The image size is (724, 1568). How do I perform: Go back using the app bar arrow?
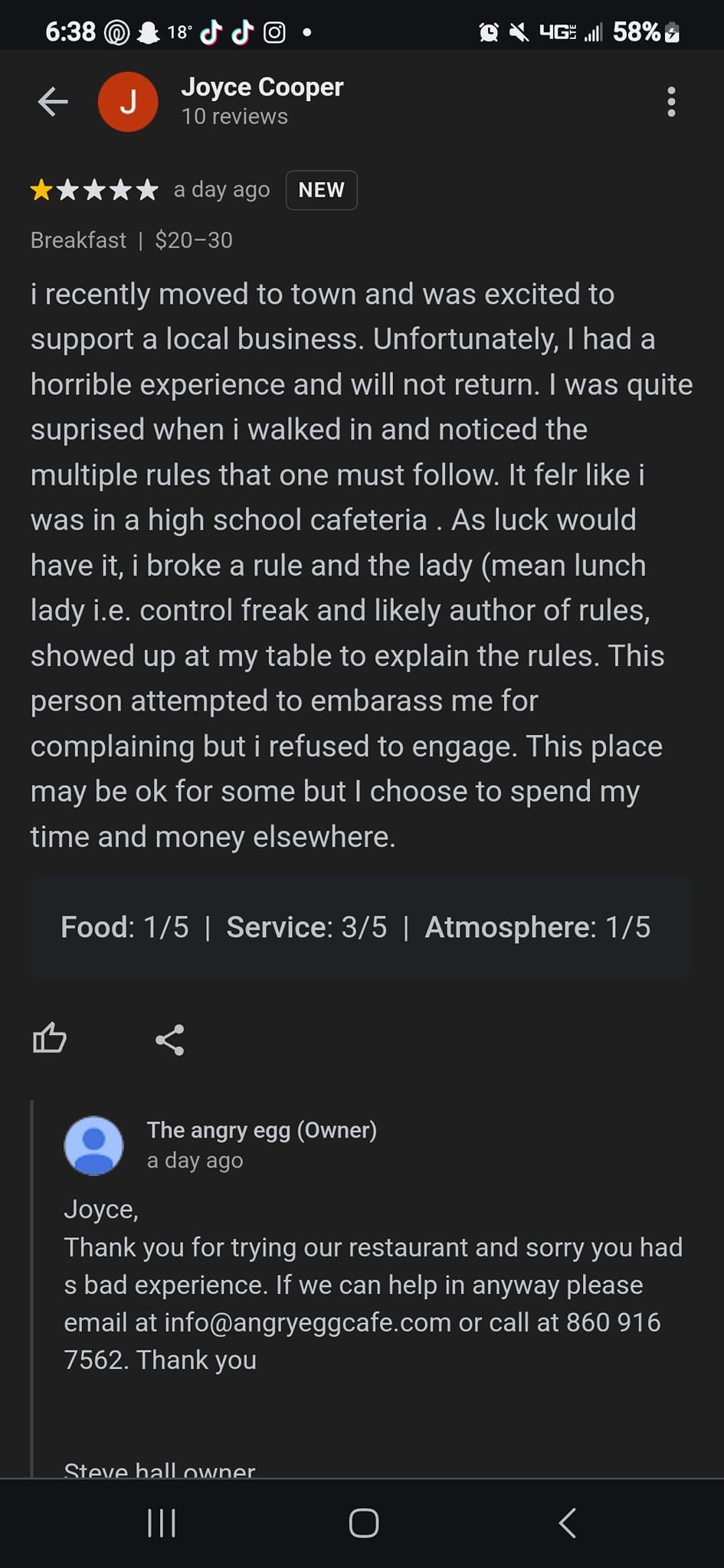pos(53,101)
